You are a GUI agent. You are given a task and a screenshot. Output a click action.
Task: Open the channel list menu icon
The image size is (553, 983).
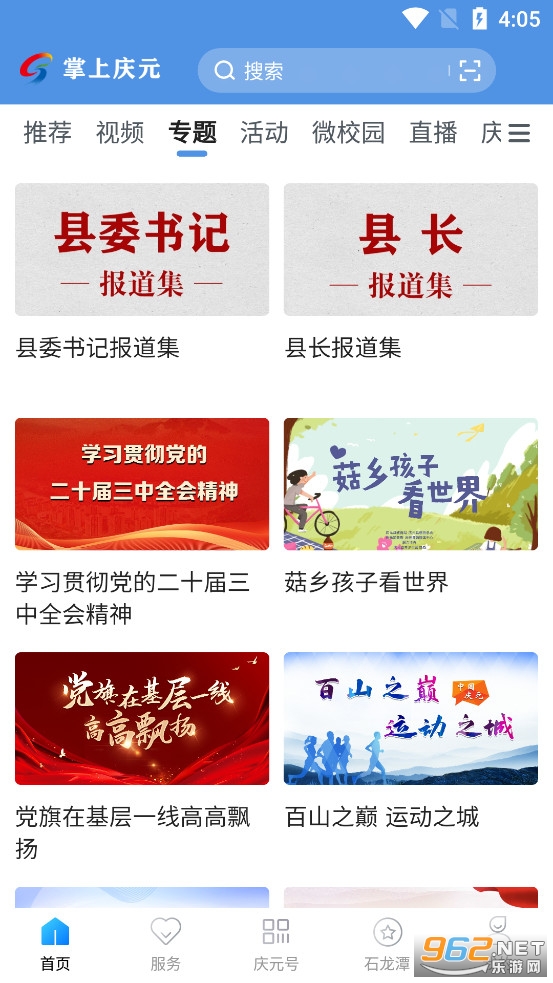(519, 133)
